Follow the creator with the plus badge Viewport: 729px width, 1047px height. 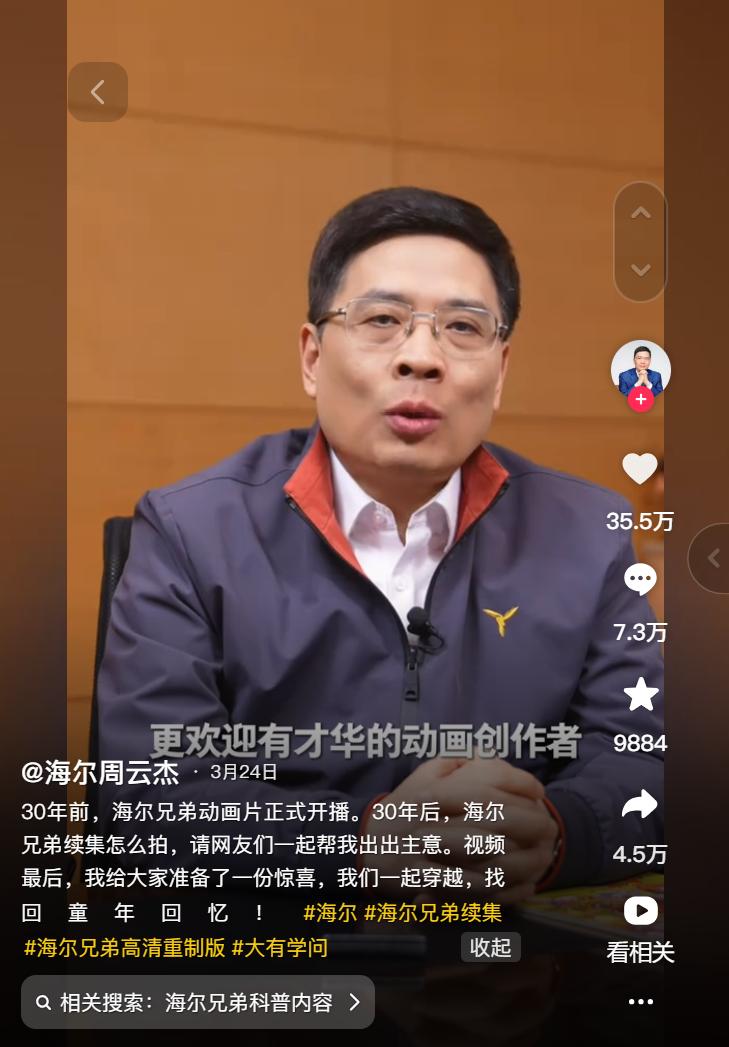(641, 399)
